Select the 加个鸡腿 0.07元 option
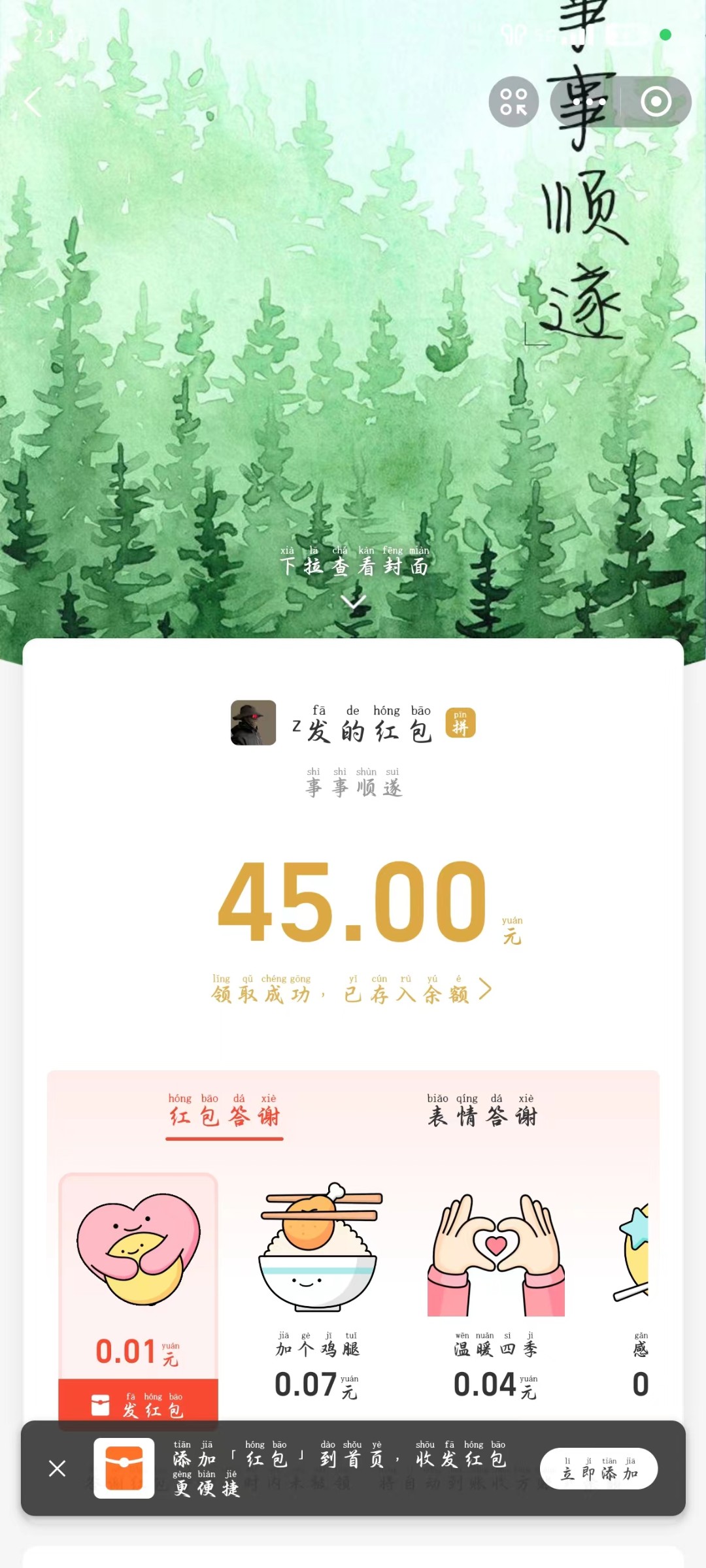706x1568 pixels. point(318,1294)
